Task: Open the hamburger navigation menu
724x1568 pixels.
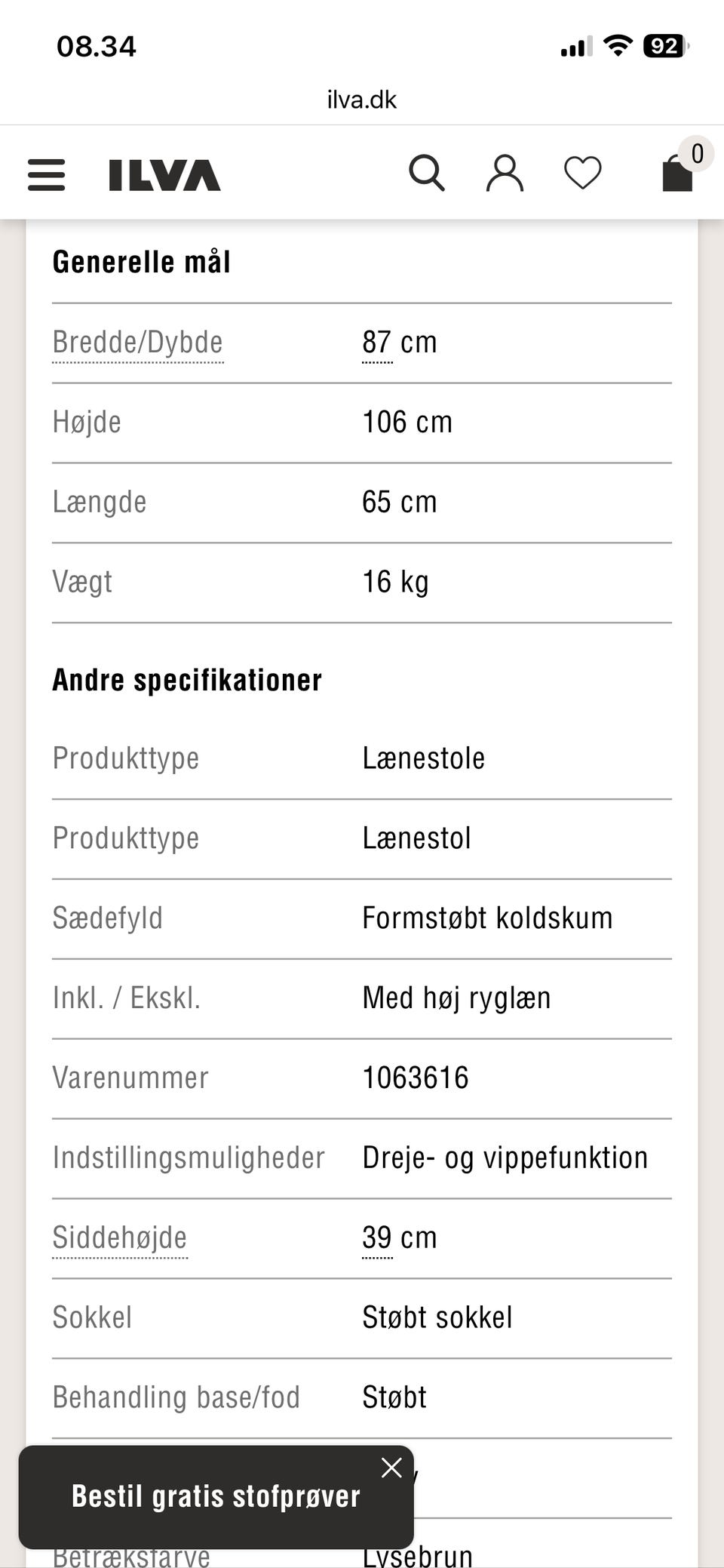Action: [x=45, y=174]
